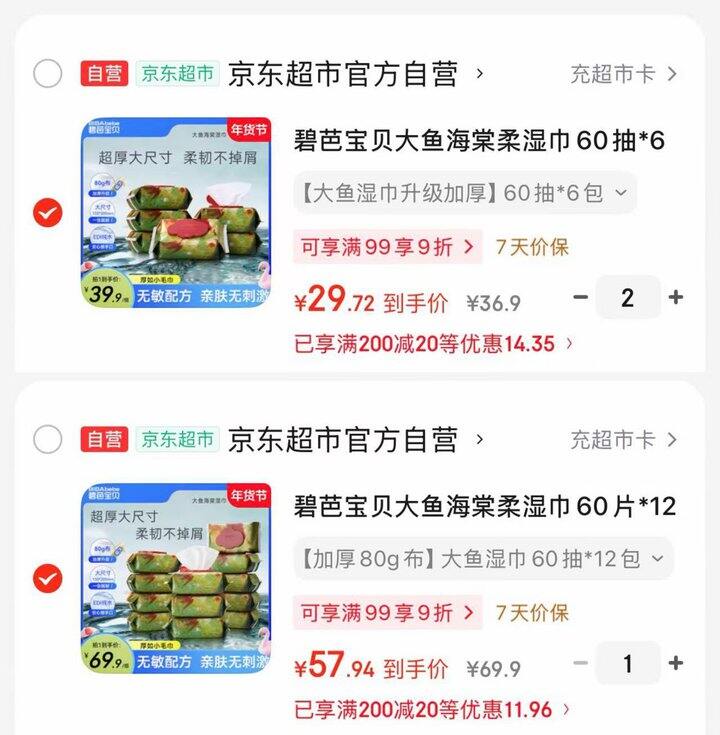This screenshot has height=735, width=720.
Task: Open 可享满99享9折 promo for 60抽*6 item
Action: tap(387, 246)
